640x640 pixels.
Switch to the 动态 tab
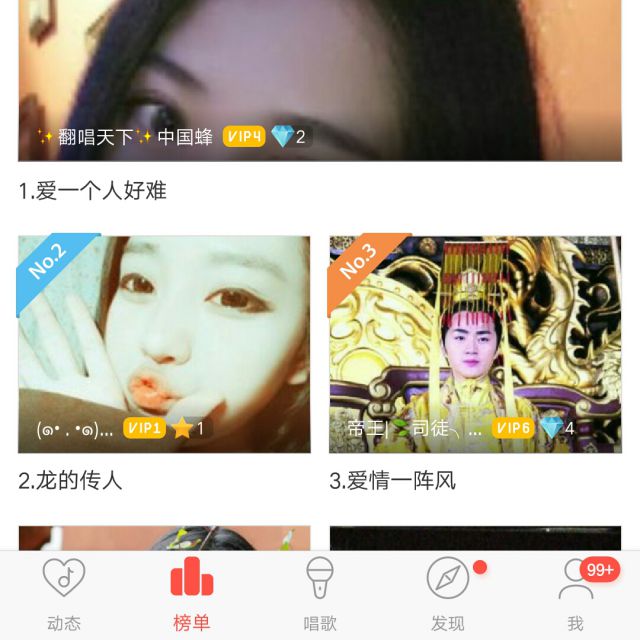64,596
